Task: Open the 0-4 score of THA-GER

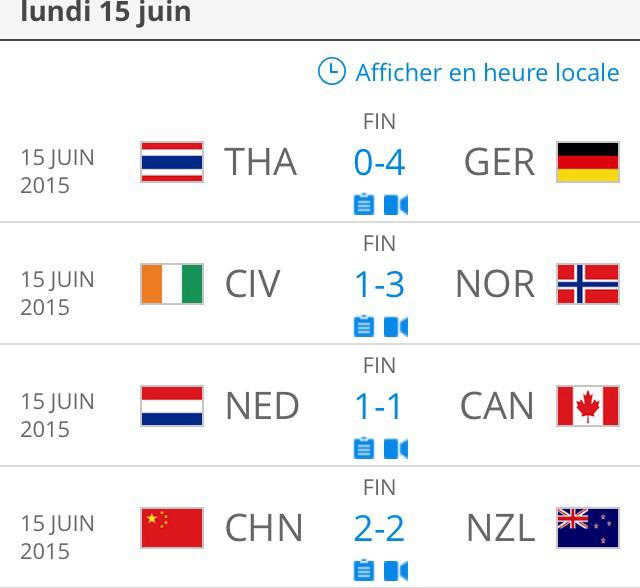Action: tap(379, 162)
